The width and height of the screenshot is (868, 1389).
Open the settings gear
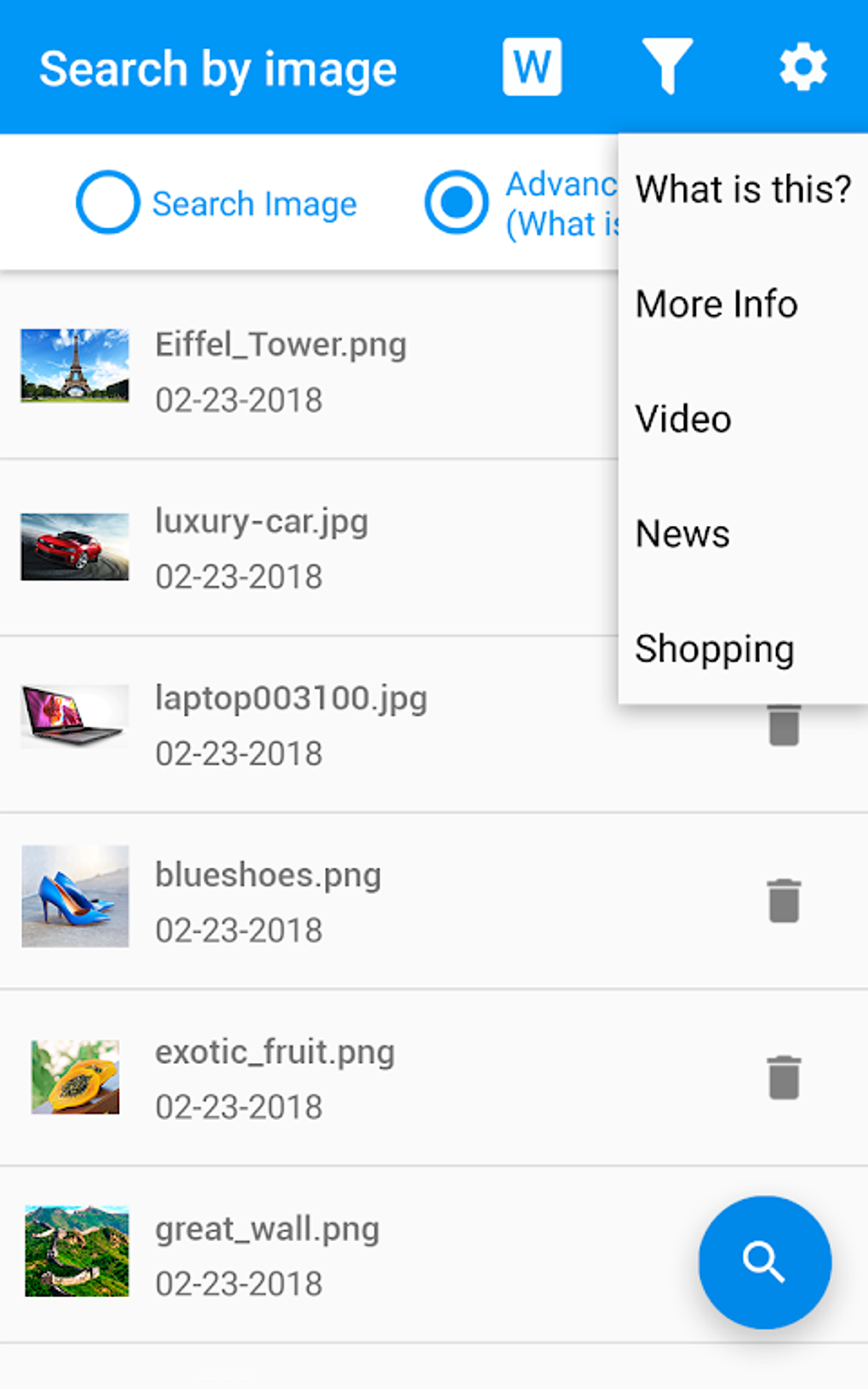point(802,67)
